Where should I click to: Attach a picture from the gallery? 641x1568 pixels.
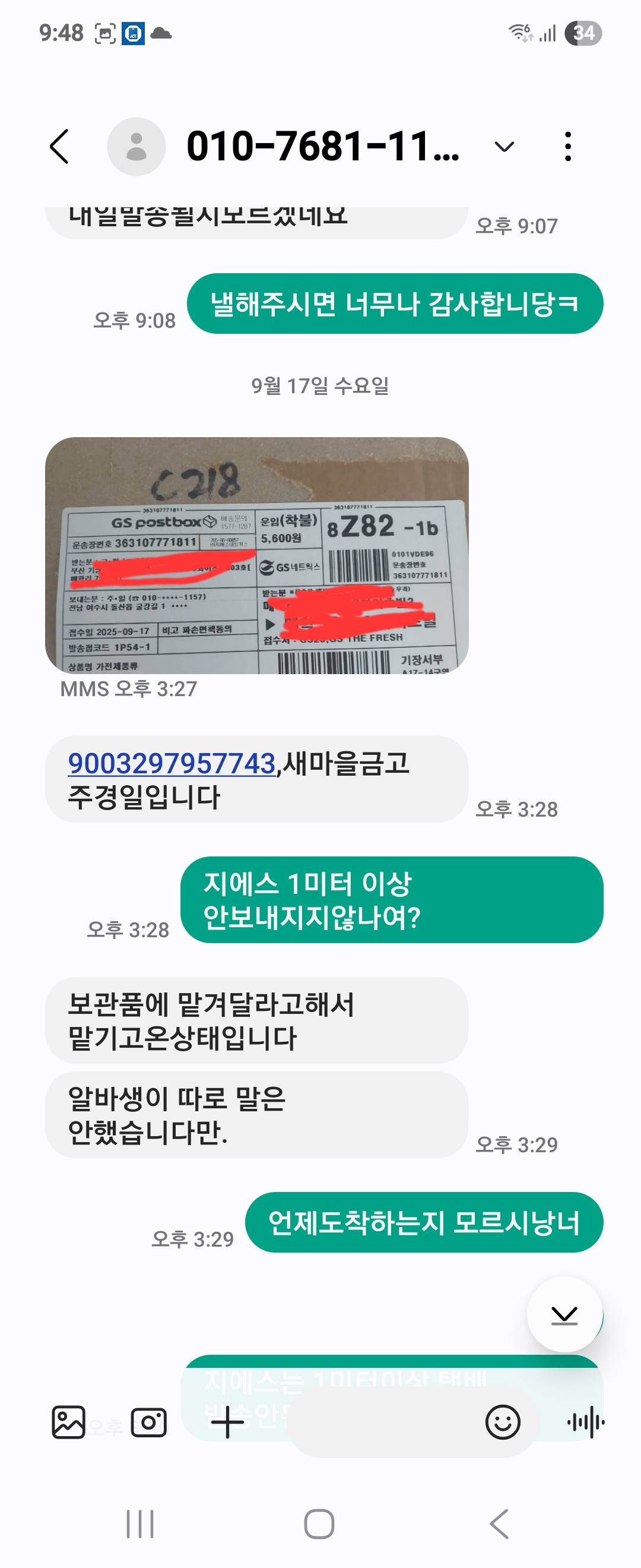click(68, 1422)
